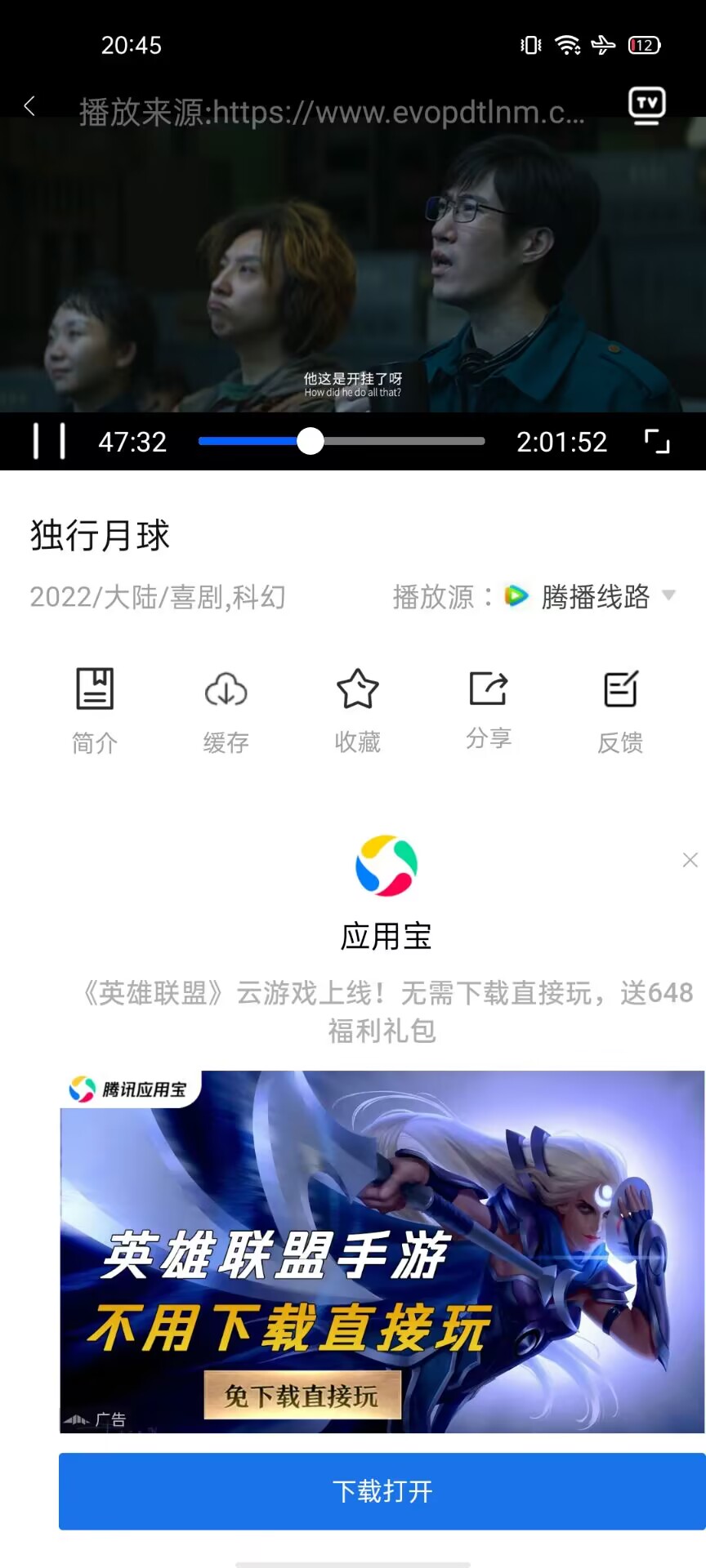Enter fullscreen video mode
The image size is (706, 1568).
click(656, 442)
